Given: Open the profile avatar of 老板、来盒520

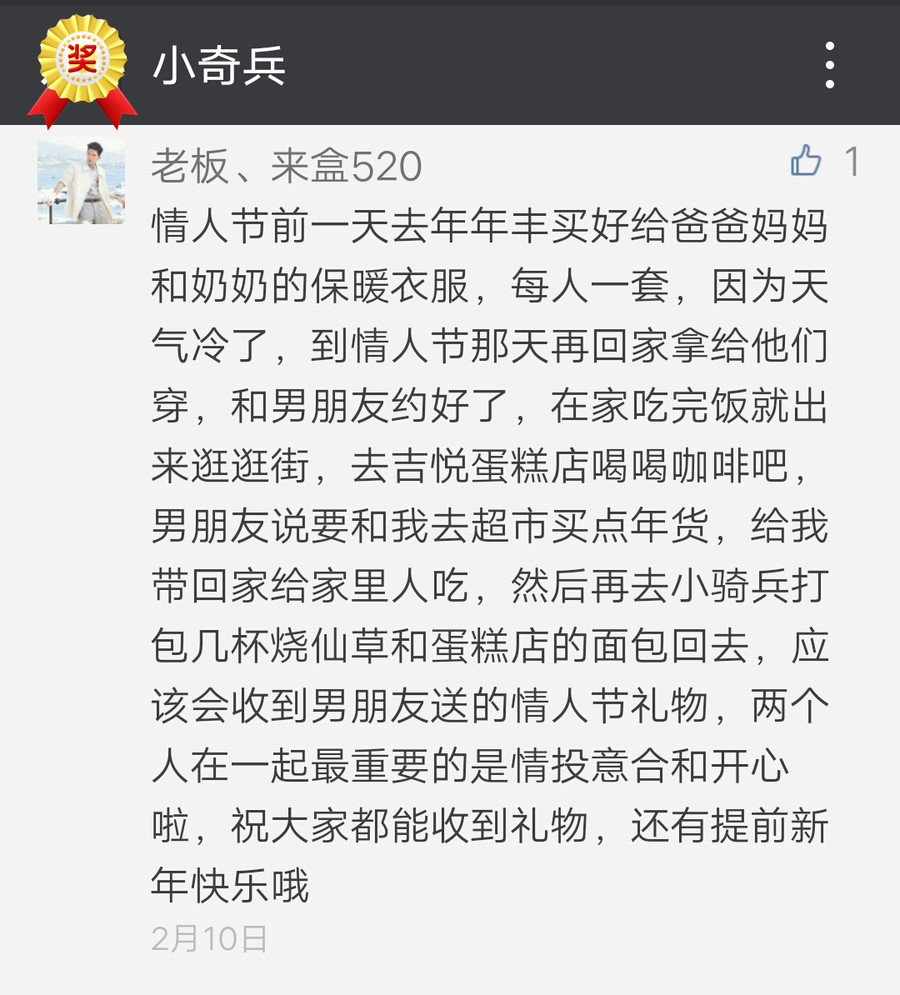Looking at the screenshot, I should point(81,180).
